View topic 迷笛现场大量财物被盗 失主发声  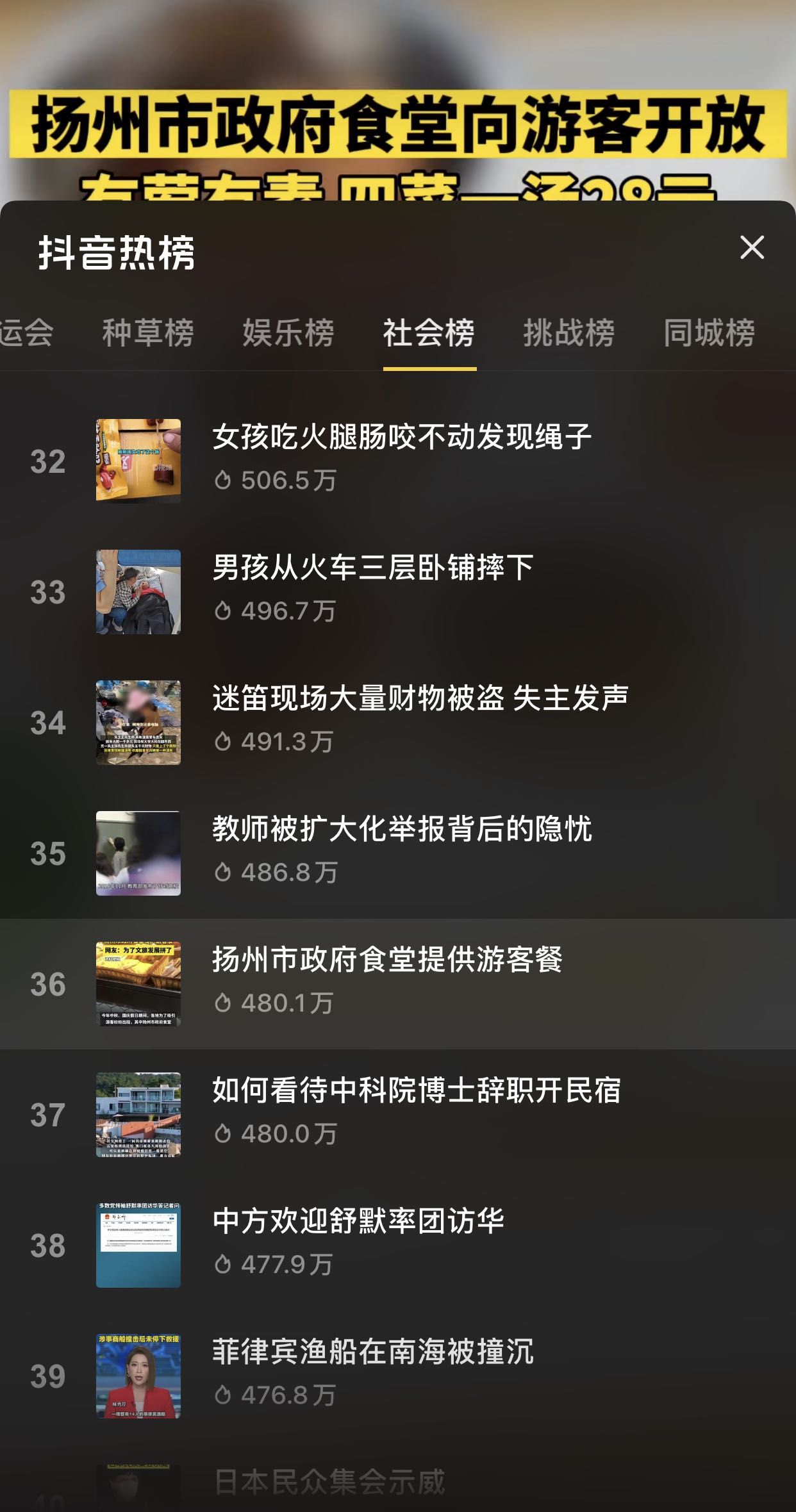pyautogui.click(x=420, y=699)
